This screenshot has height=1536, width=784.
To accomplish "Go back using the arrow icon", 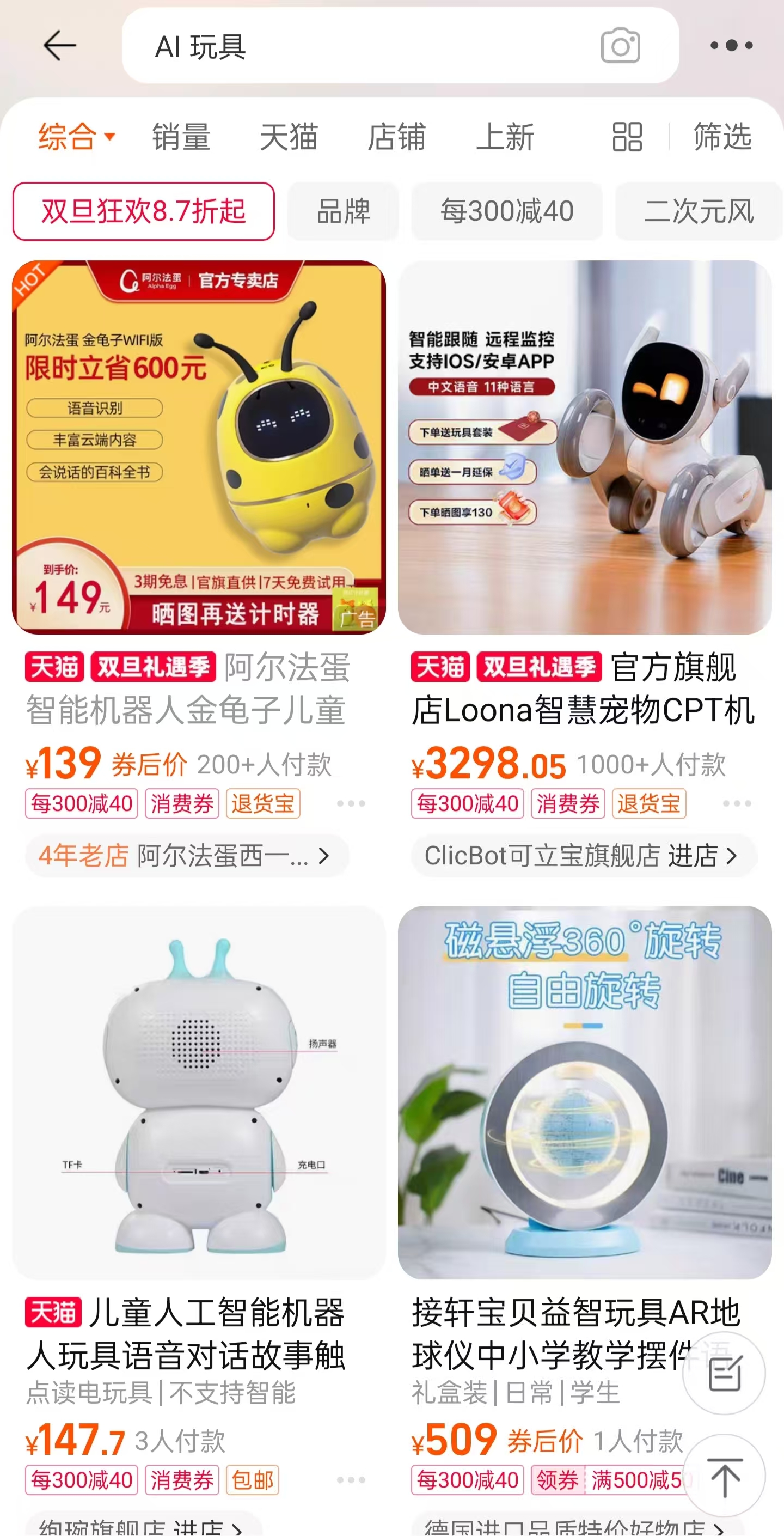I will [x=59, y=45].
